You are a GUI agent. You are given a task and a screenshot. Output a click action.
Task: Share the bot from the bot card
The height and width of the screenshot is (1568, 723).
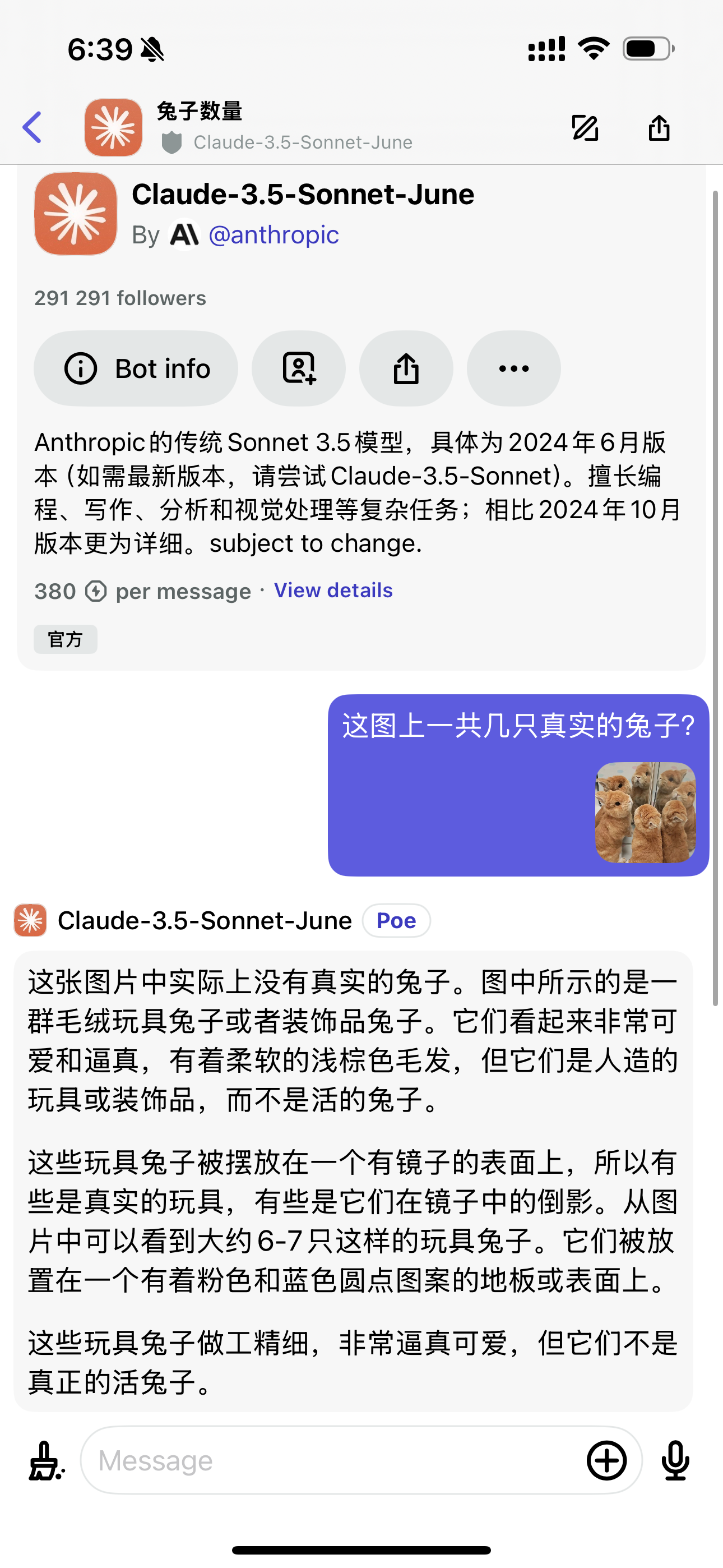[x=406, y=368]
